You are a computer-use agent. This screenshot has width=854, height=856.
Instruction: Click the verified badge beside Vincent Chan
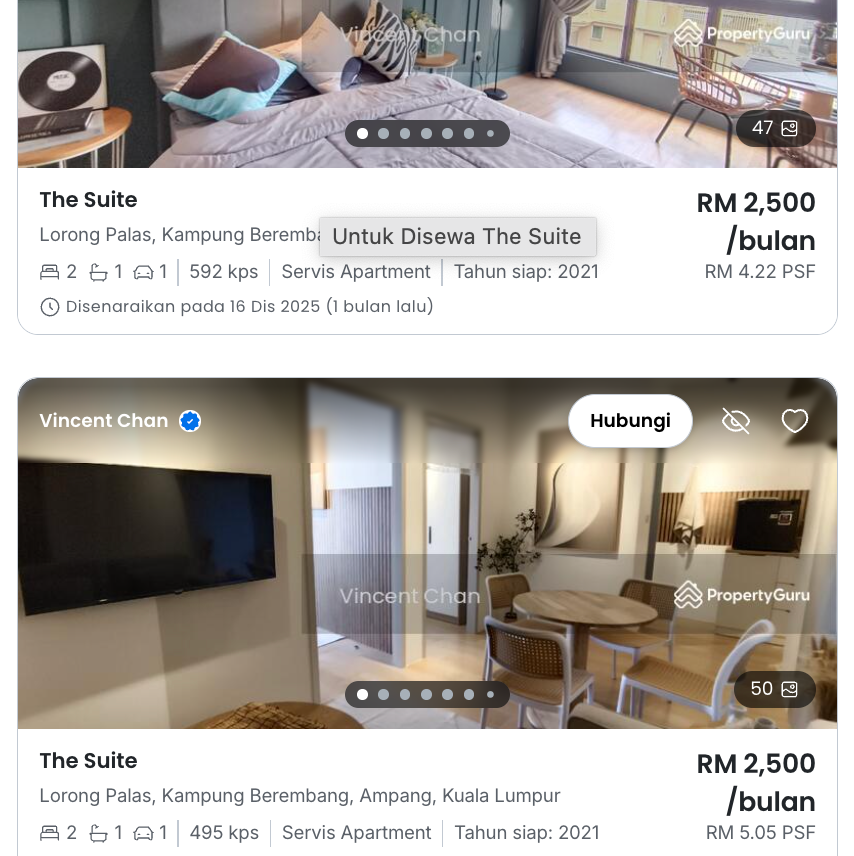tap(190, 421)
